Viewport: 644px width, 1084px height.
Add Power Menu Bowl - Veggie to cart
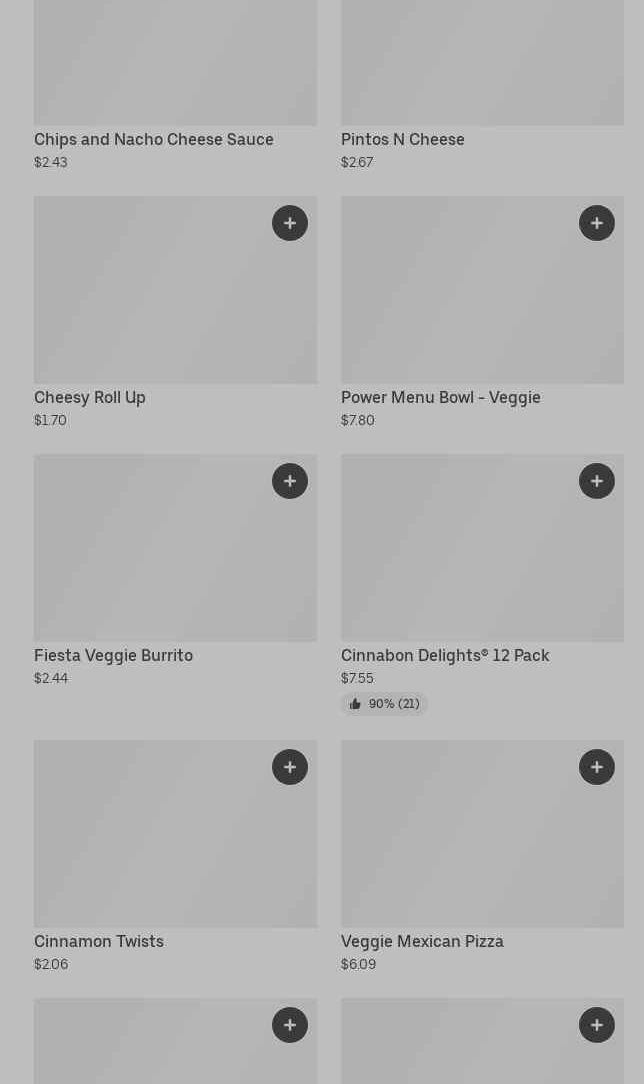[x=596, y=223]
